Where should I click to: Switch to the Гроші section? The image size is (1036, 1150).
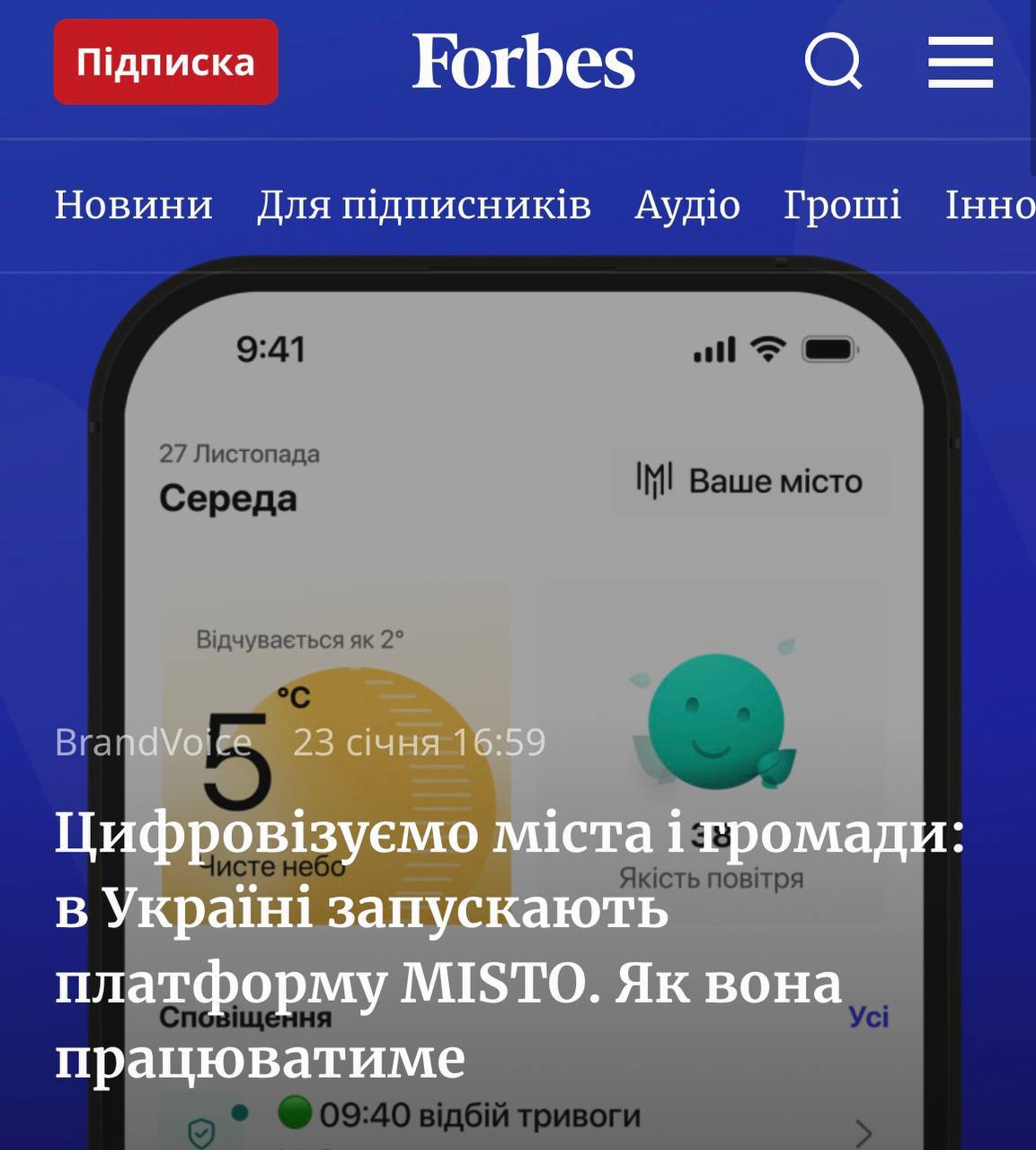click(842, 205)
